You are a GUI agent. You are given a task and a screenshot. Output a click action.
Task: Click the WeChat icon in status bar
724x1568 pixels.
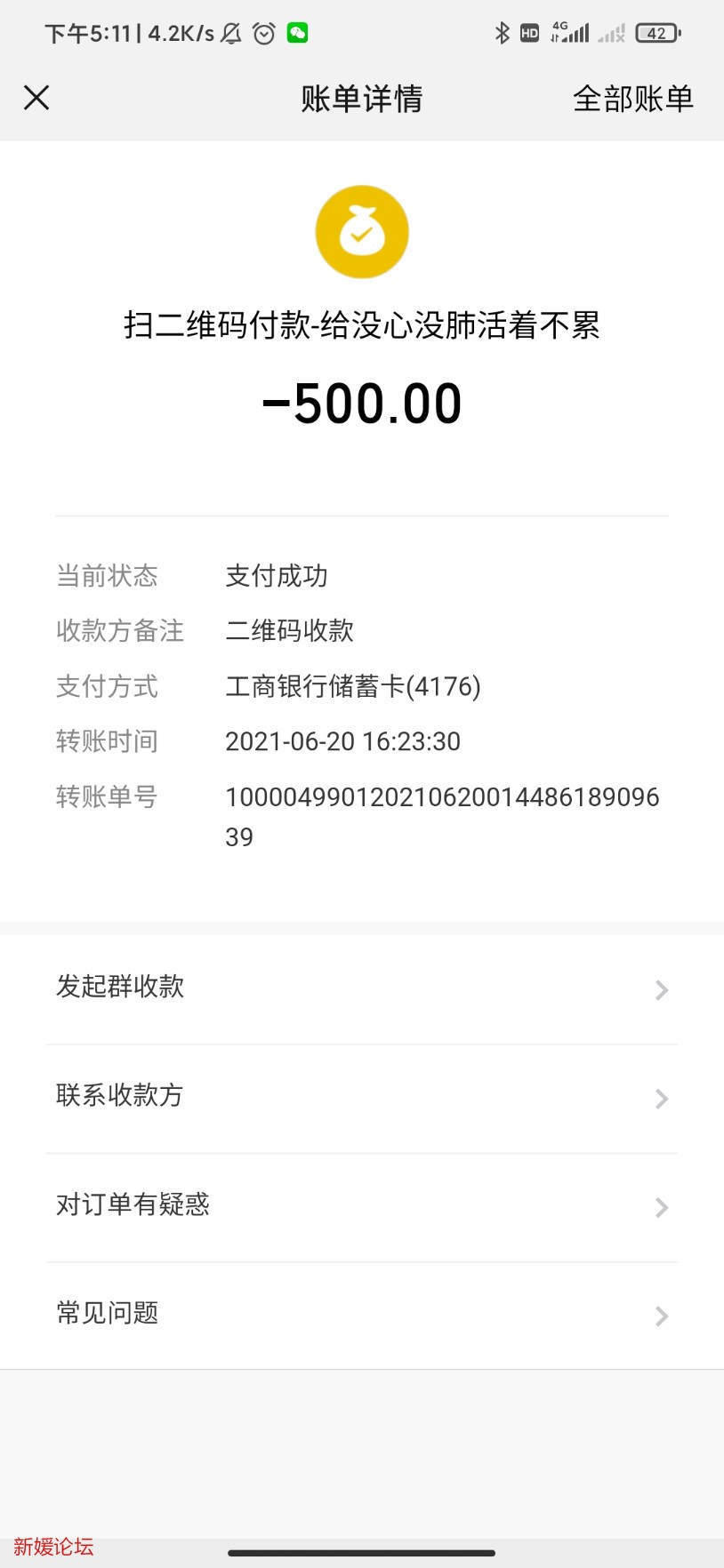pyautogui.click(x=297, y=32)
